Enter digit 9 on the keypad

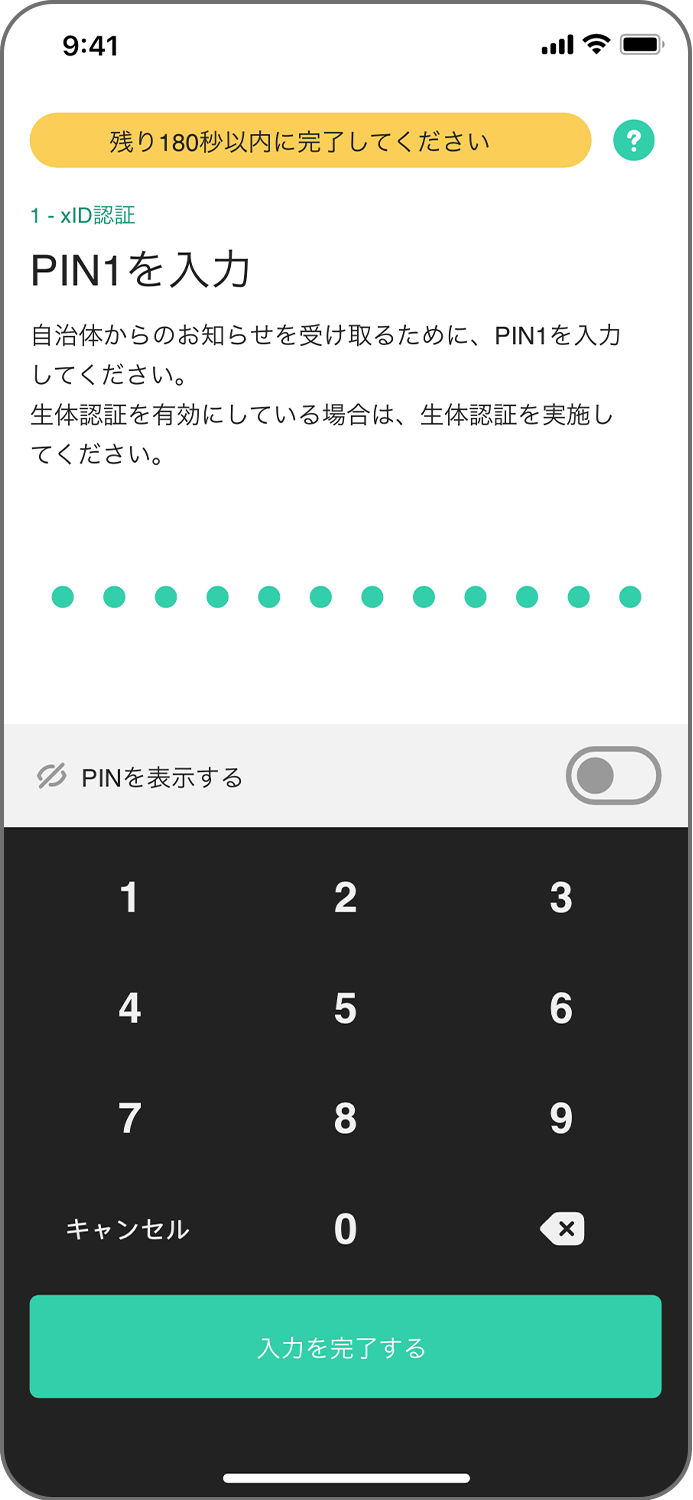(561, 1118)
